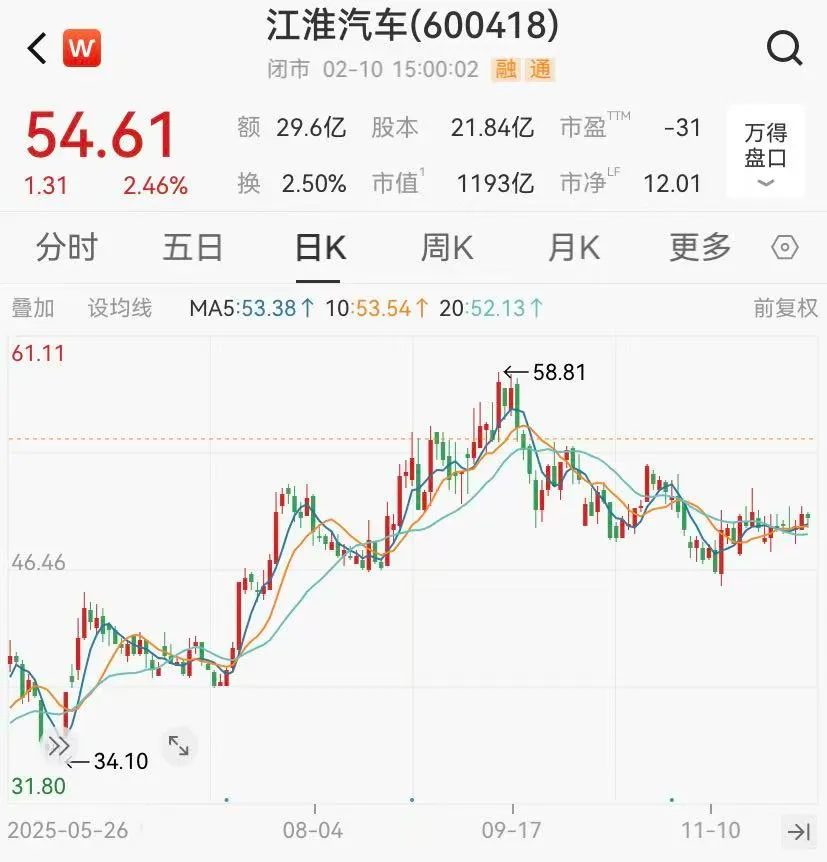Page back with the double-arrow chart icon

point(60,745)
